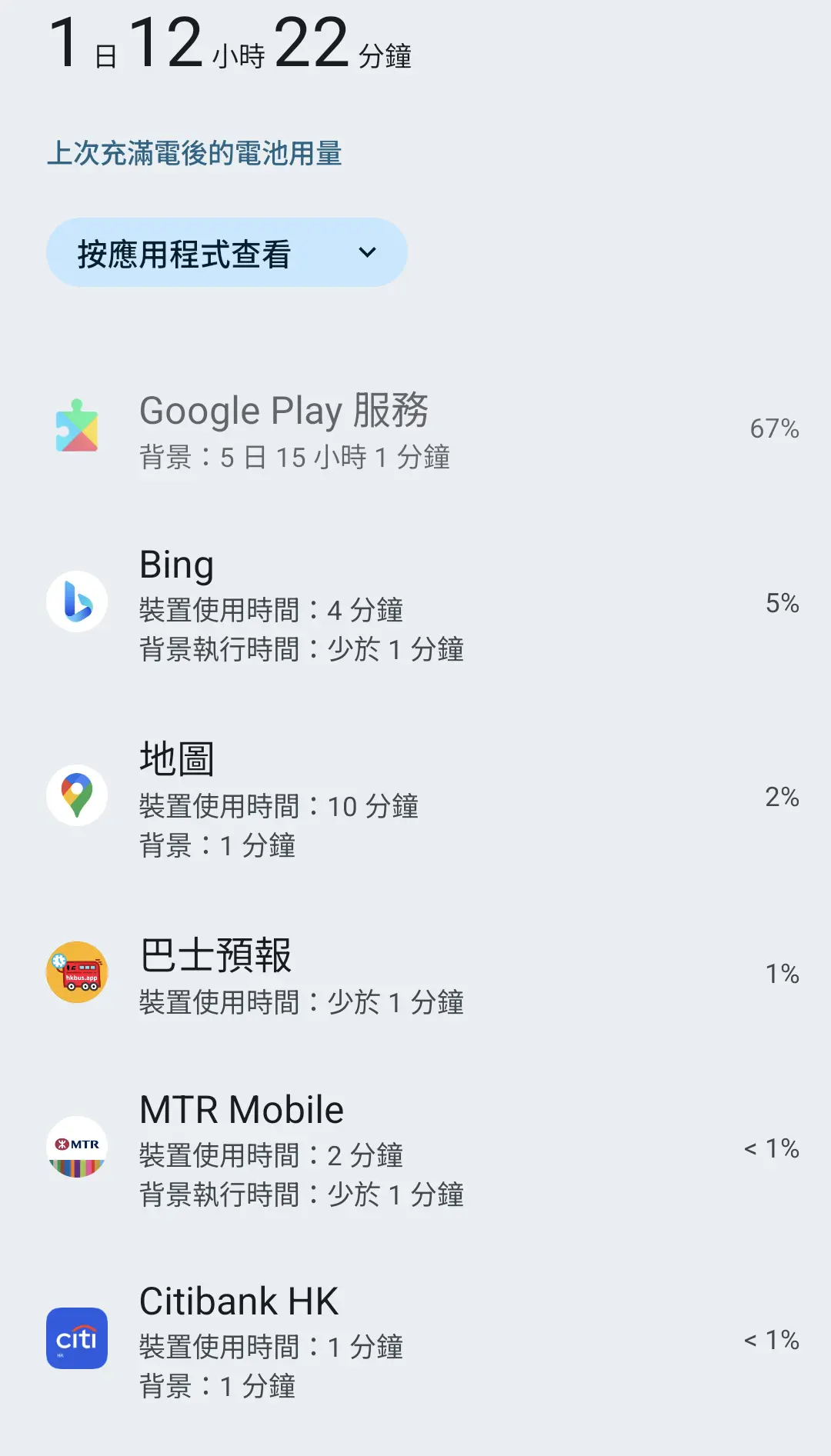The width and height of the screenshot is (831, 1456).
Task: Select the 巴士預報 app row
Action: click(415, 975)
